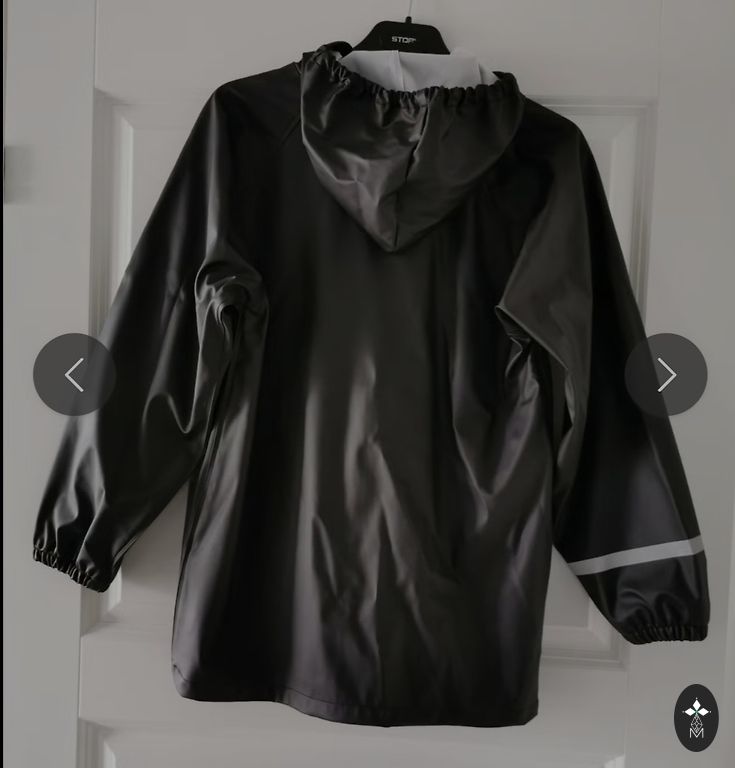Go to the previous photo

(74, 375)
